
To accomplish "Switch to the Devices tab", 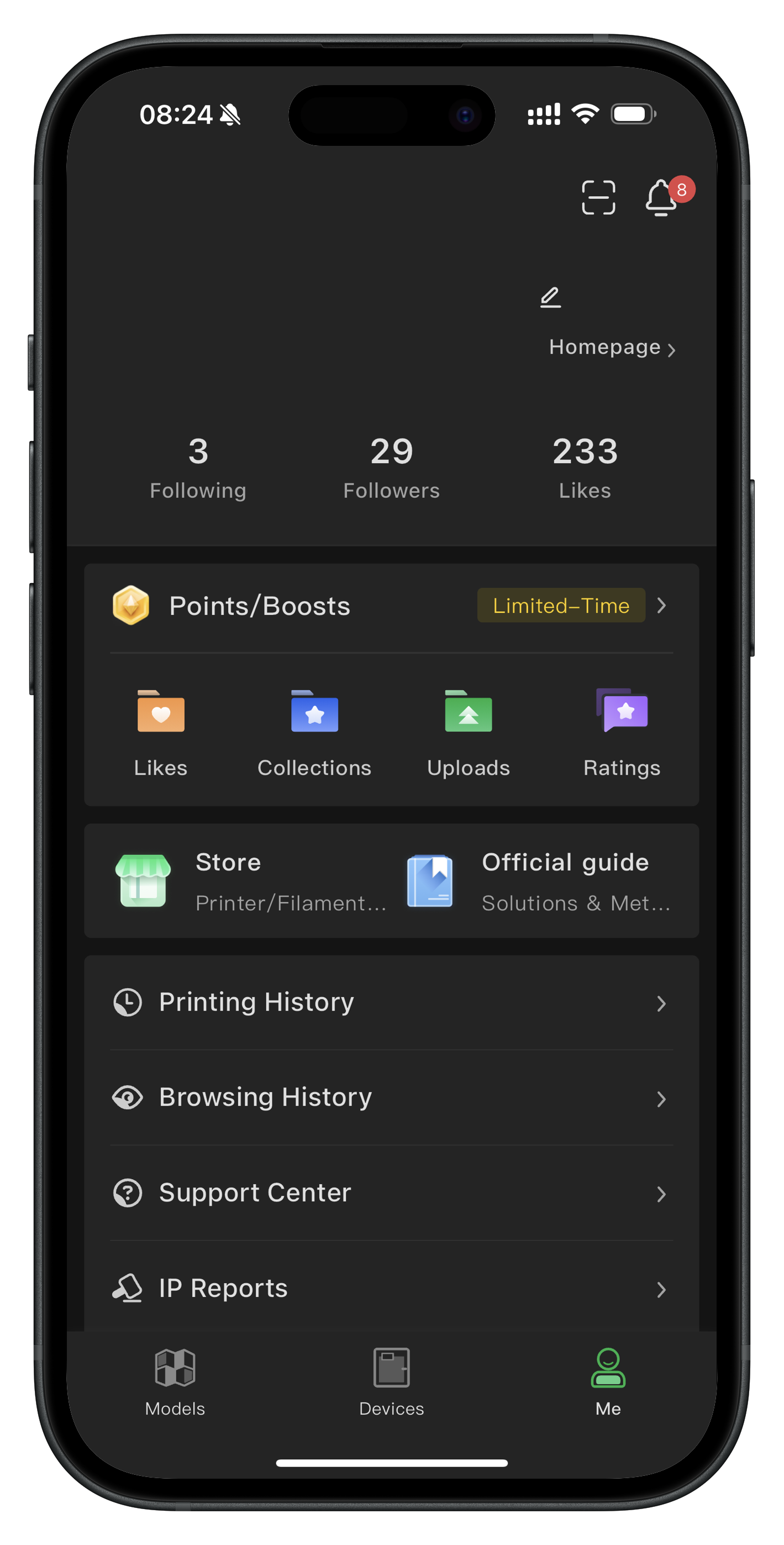I will click(391, 1382).
